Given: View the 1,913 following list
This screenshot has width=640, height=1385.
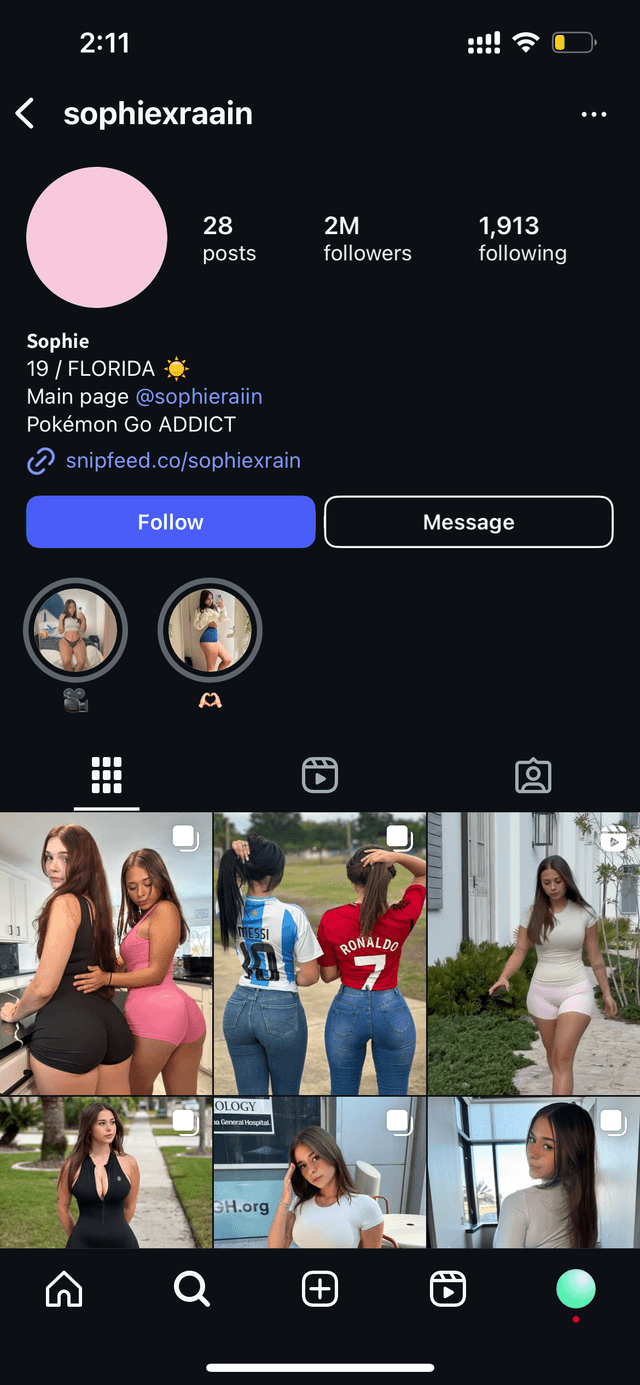Looking at the screenshot, I should [x=522, y=239].
